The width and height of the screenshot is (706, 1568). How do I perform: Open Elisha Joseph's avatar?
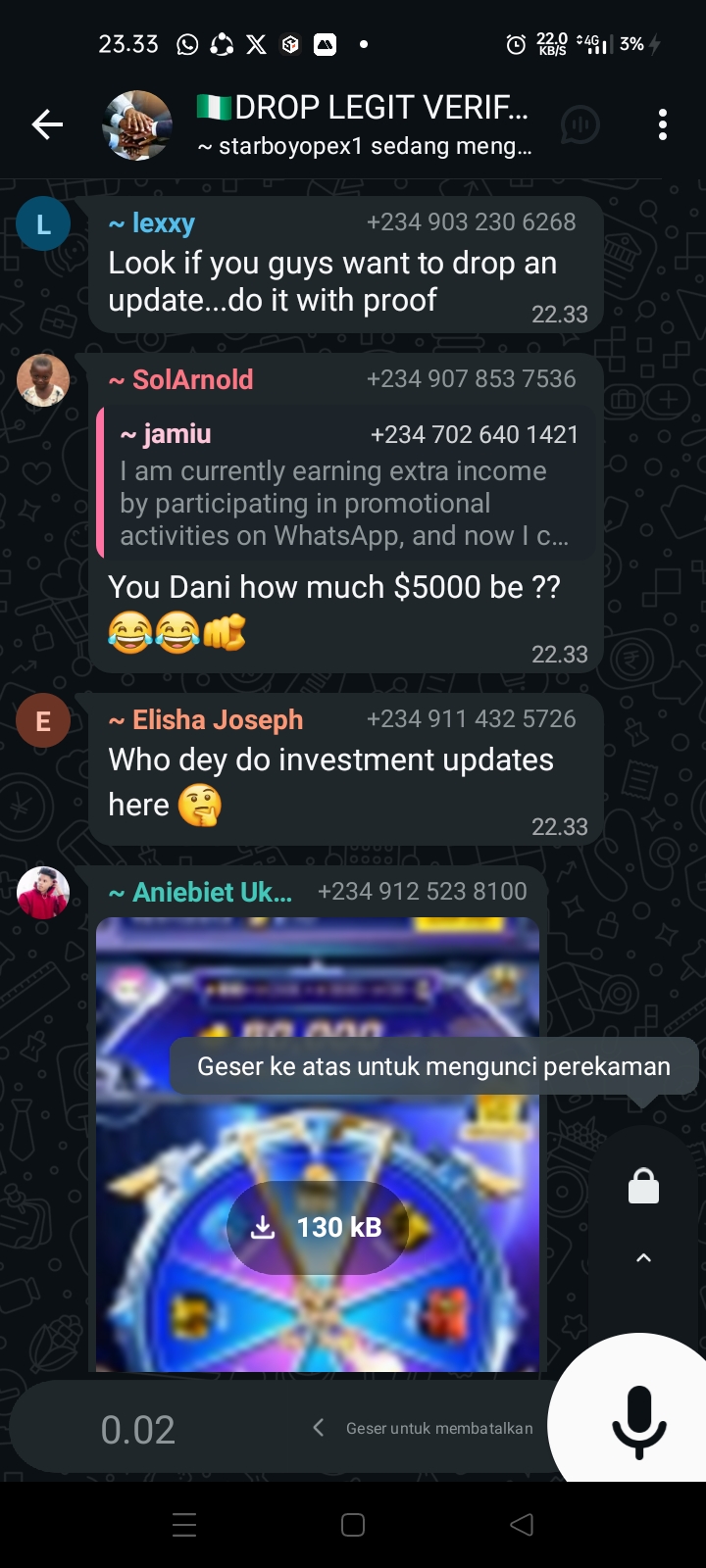click(43, 721)
